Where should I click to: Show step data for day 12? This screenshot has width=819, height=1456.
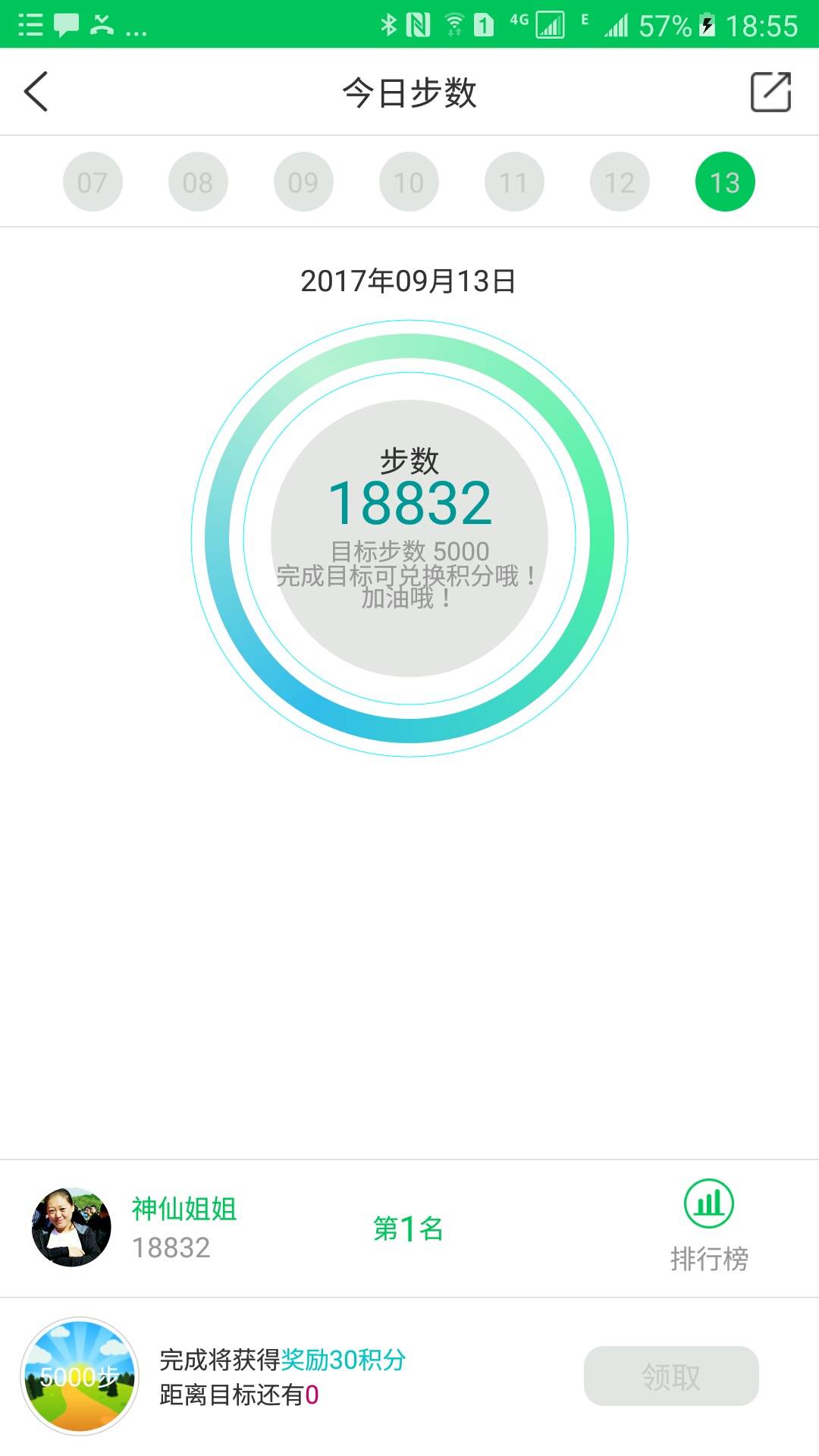620,182
